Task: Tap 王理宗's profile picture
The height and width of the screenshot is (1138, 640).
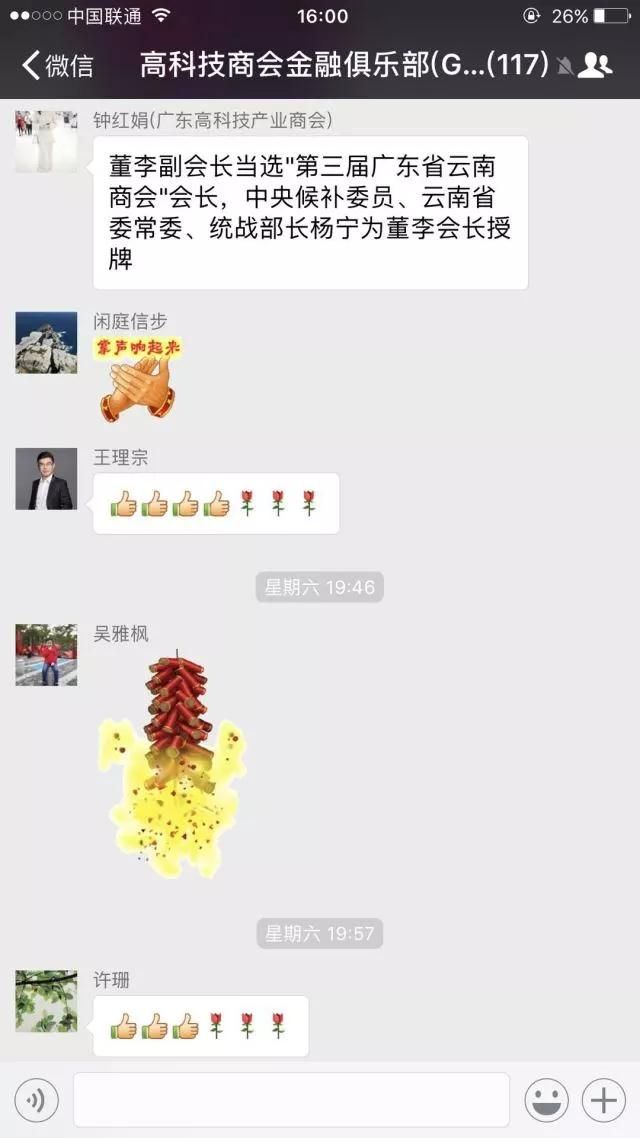Action: tap(46, 479)
